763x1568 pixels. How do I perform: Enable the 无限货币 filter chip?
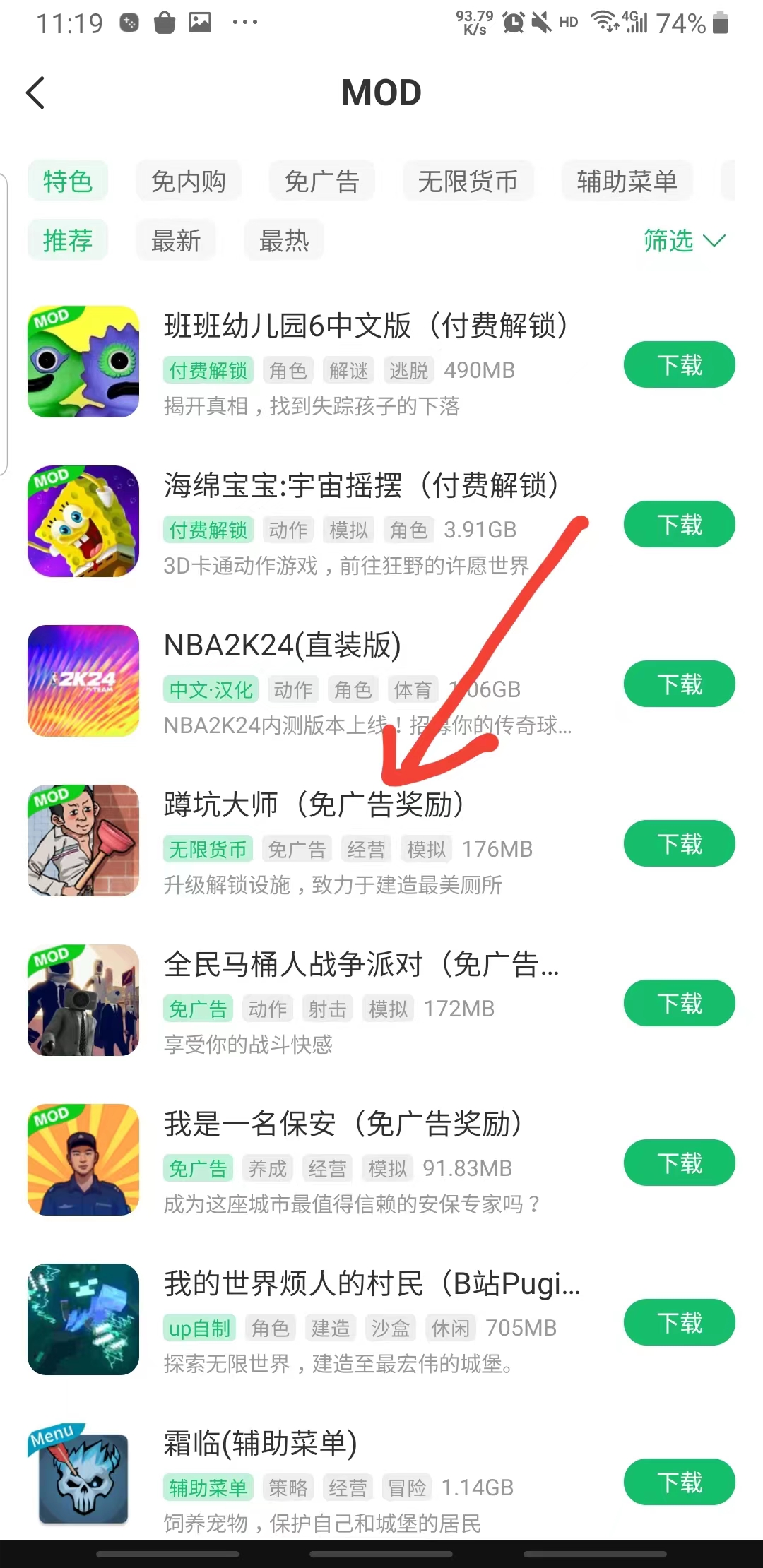468,182
